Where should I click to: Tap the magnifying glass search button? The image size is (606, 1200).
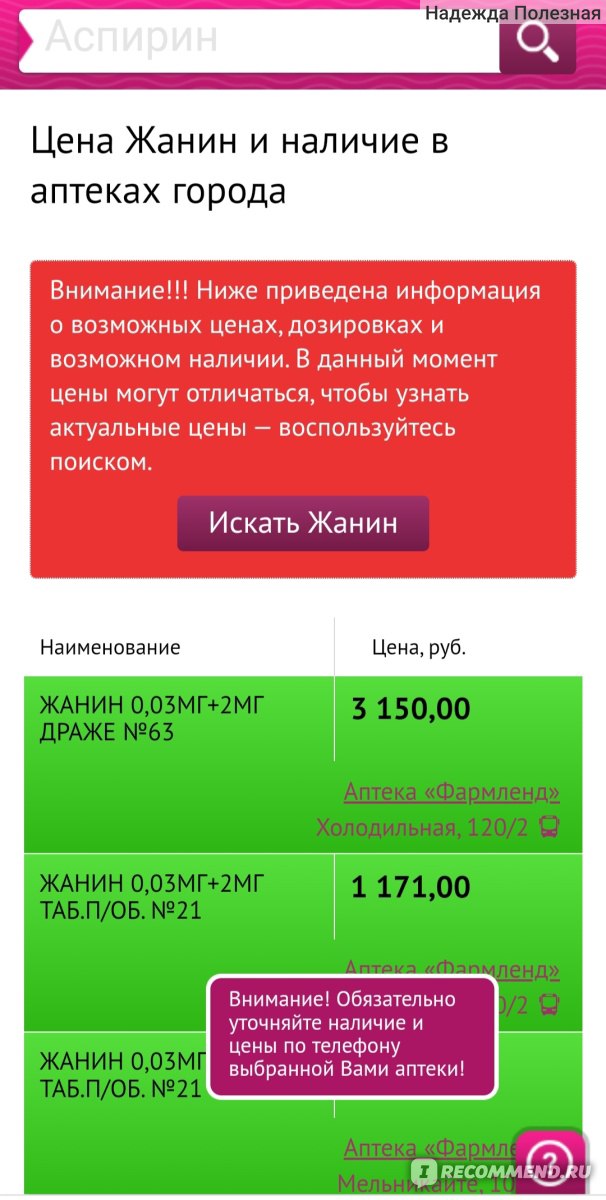538,41
